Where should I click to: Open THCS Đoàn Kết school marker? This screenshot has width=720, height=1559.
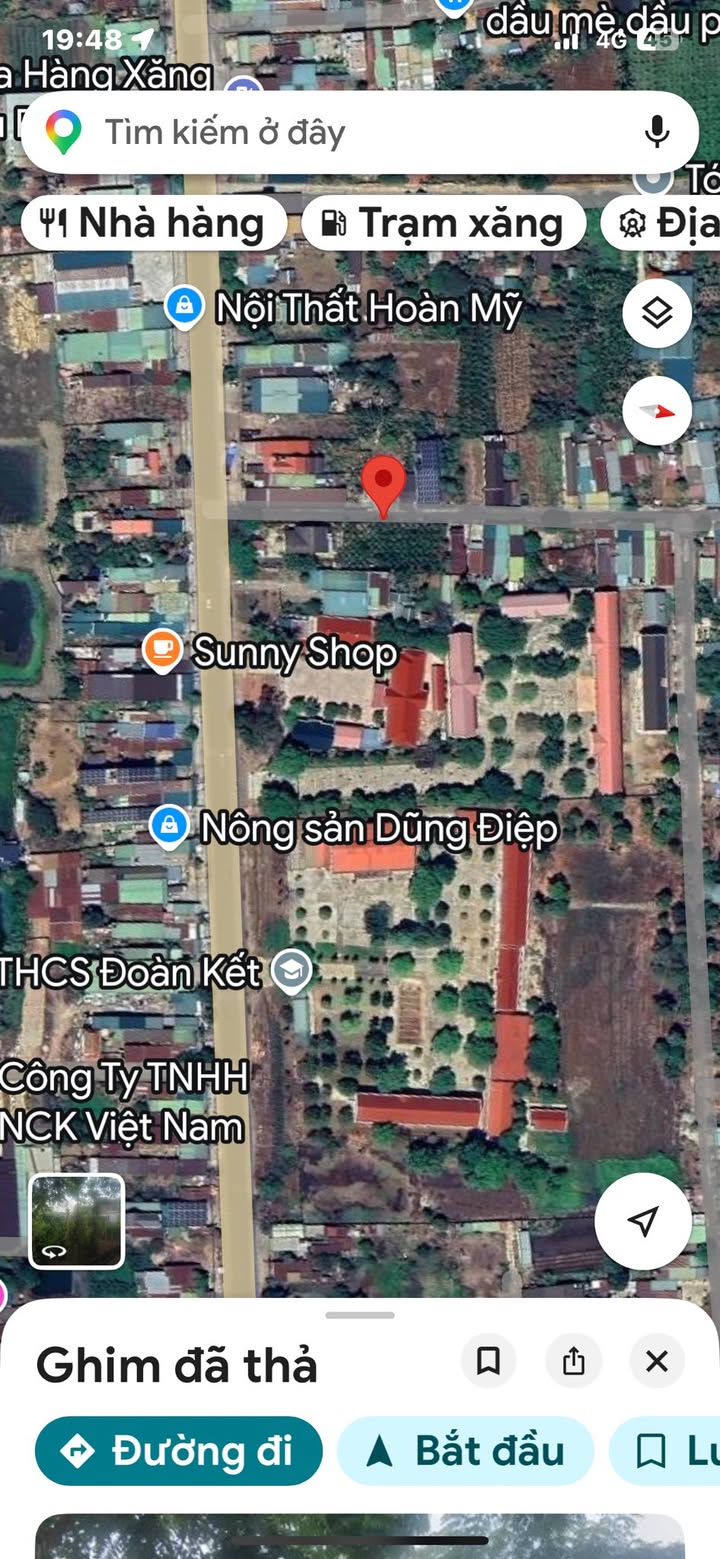(291, 971)
